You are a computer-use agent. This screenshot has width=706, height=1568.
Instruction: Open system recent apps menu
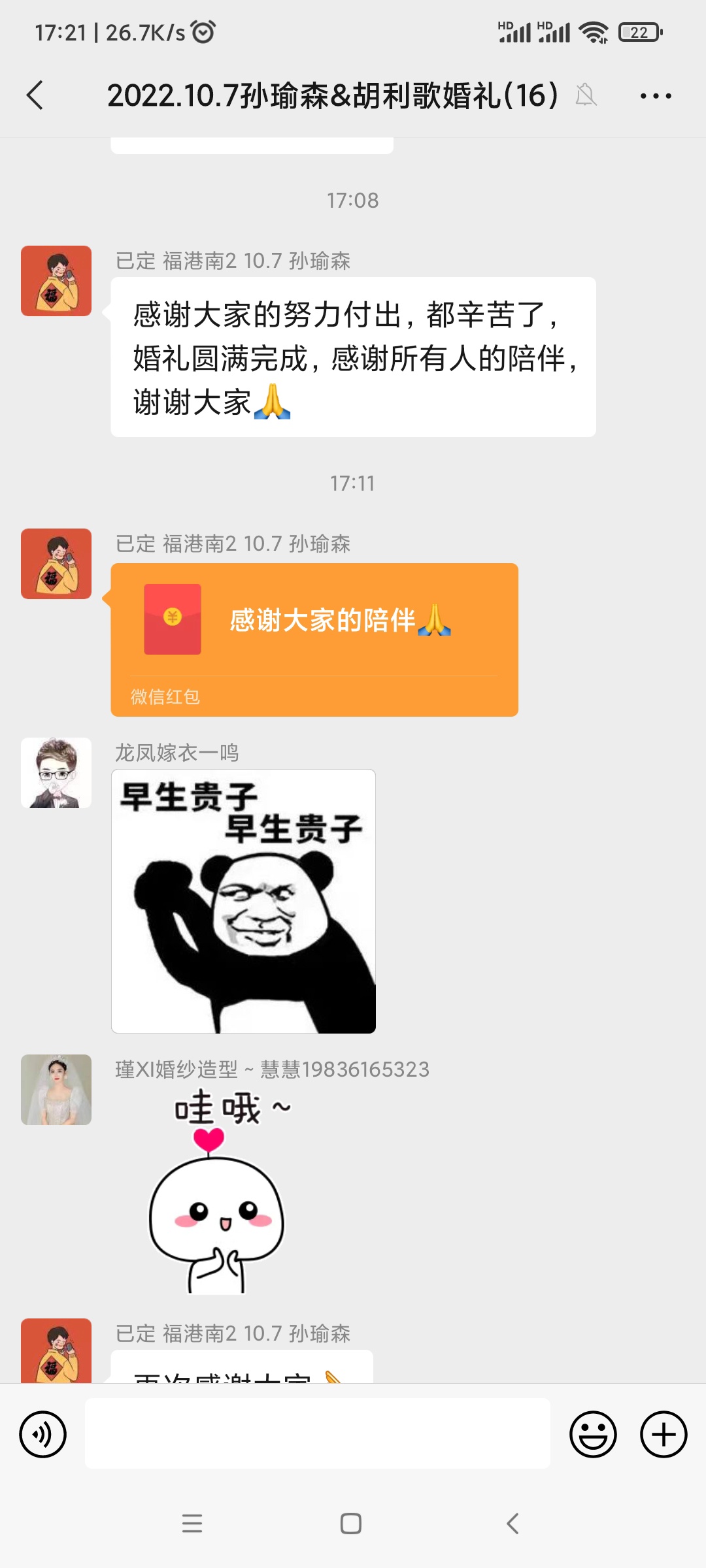192,1524
